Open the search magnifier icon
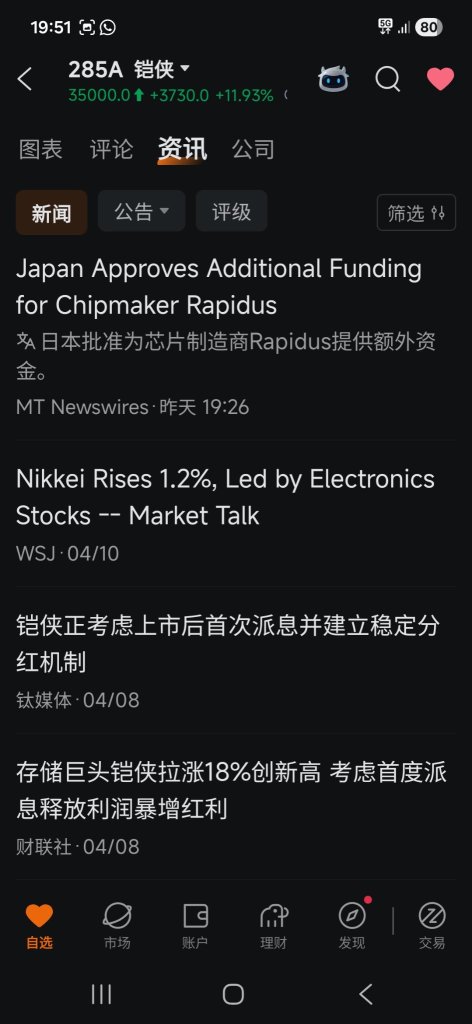This screenshot has height=1024, width=472. pos(388,79)
